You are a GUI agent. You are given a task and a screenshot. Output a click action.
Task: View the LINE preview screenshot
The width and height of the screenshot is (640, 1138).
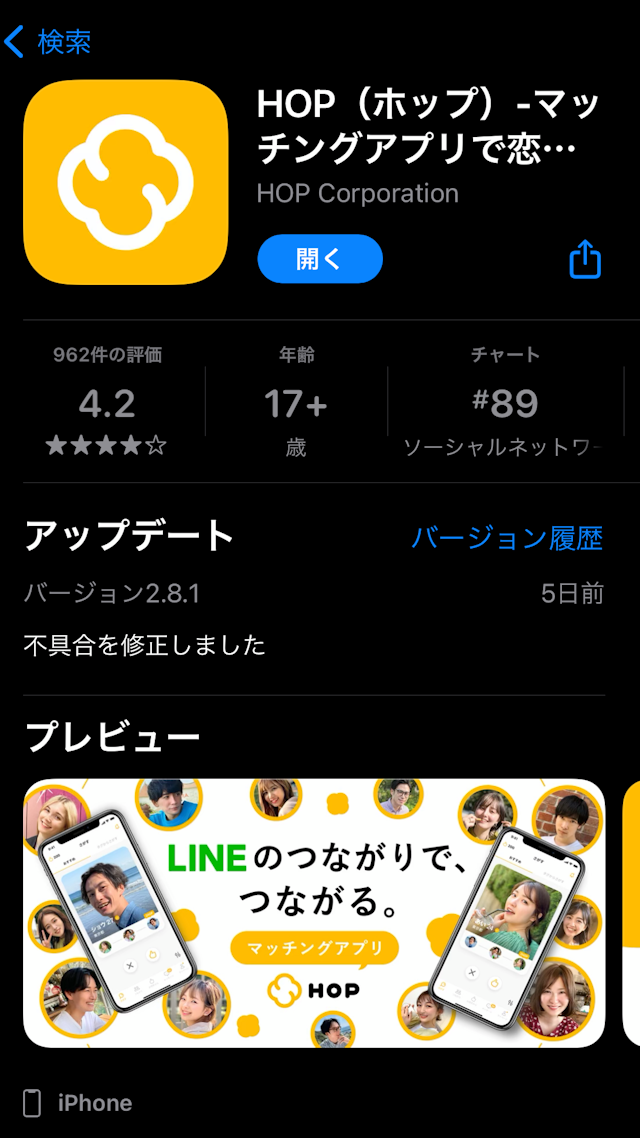[314, 912]
